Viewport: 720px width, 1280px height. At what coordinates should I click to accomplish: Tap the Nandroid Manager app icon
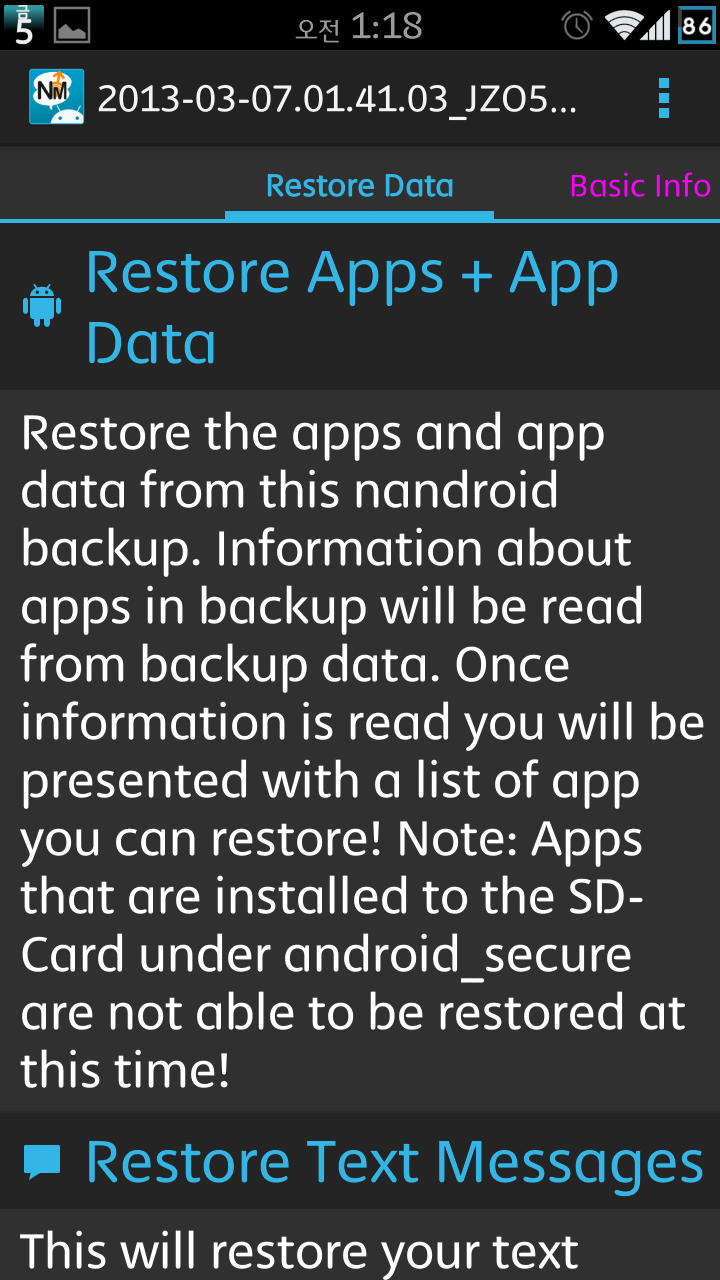(x=56, y=98)
